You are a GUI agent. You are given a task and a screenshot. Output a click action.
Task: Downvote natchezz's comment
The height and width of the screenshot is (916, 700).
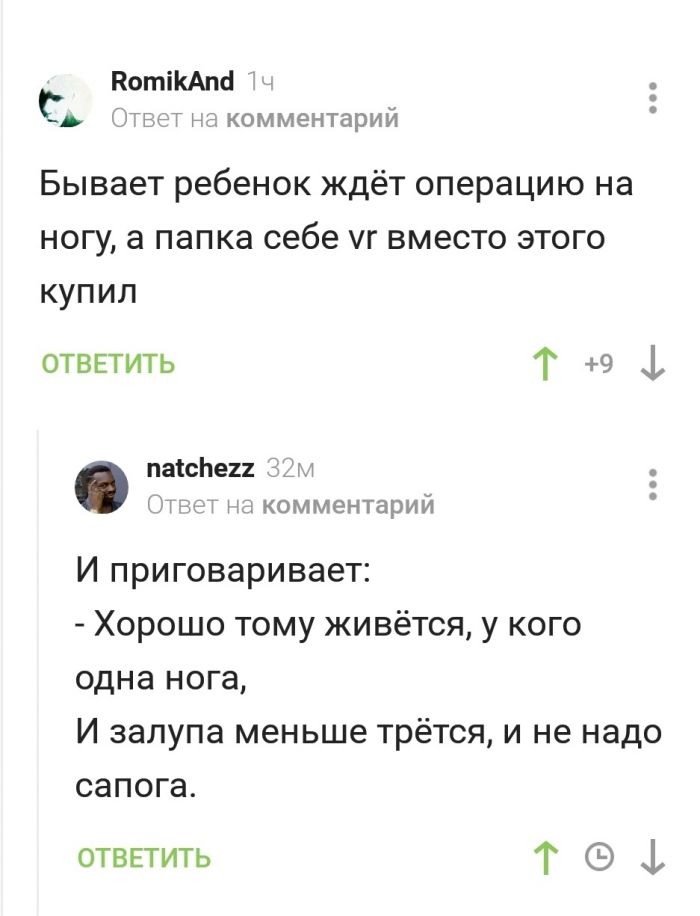(652, 857)
